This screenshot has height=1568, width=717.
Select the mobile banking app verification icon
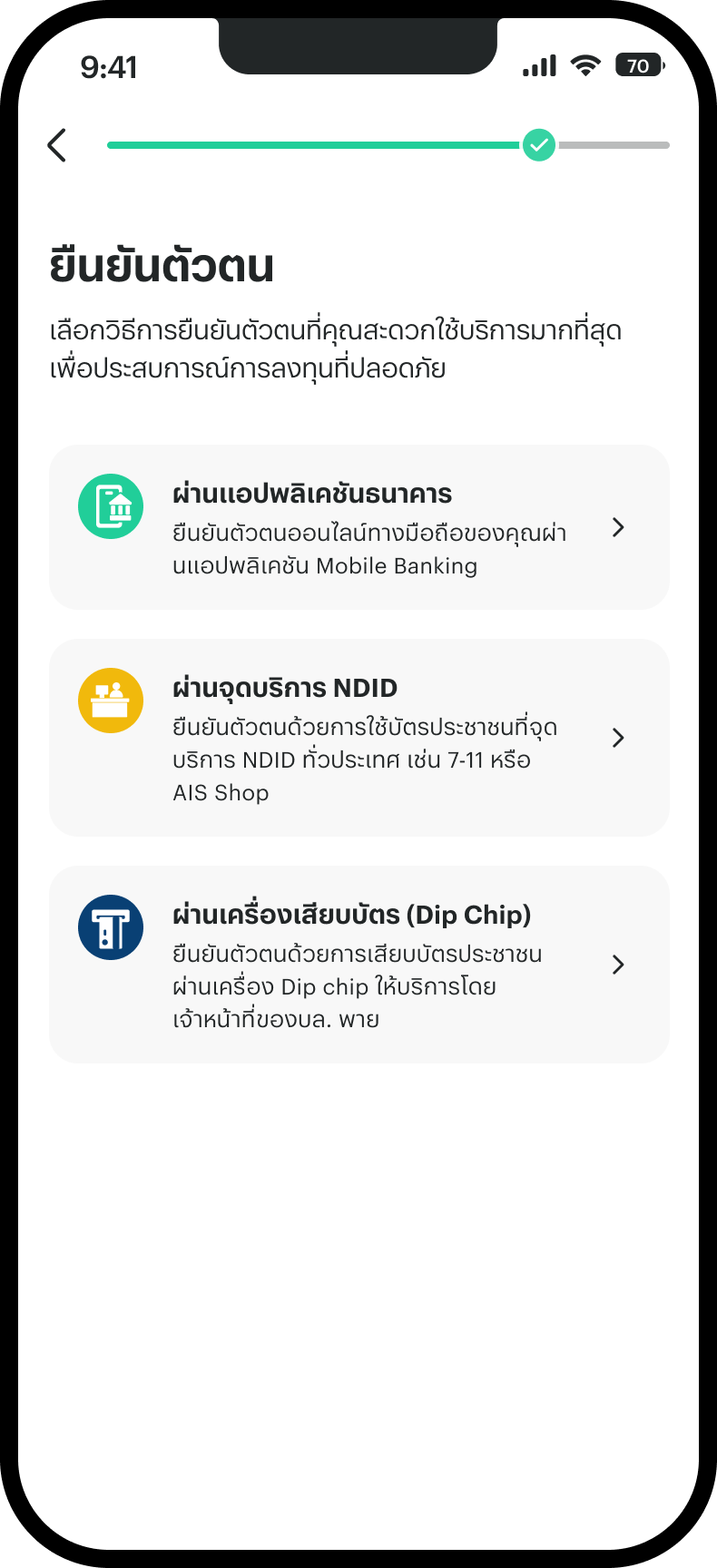click(111, 507)
